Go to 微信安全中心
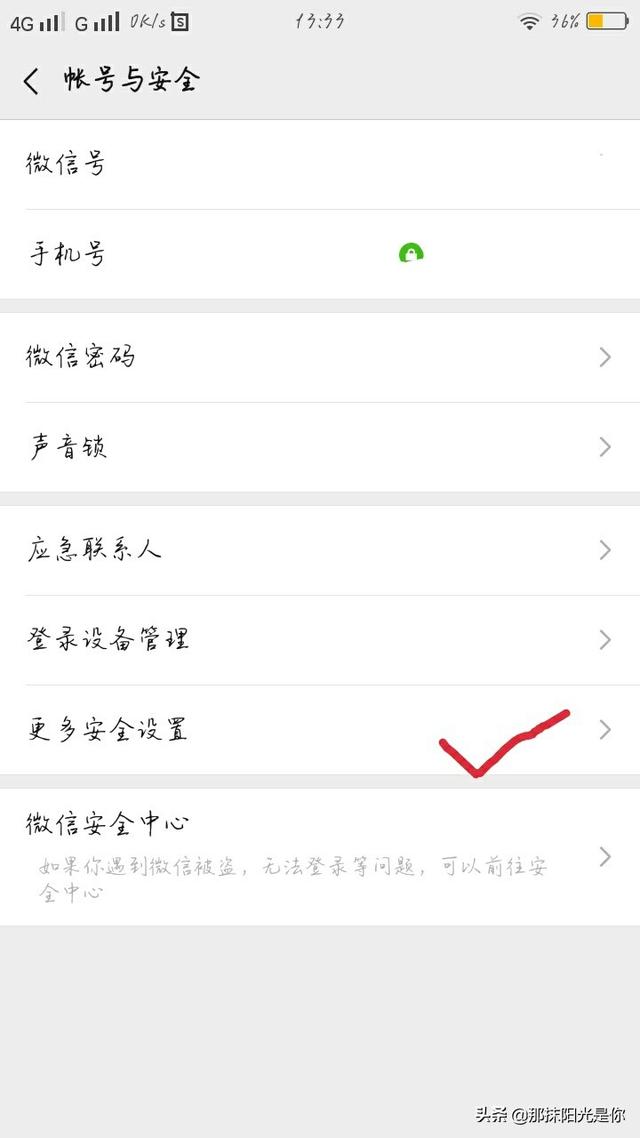Viewport: 640px width, 1138px height. click(320, 856)
